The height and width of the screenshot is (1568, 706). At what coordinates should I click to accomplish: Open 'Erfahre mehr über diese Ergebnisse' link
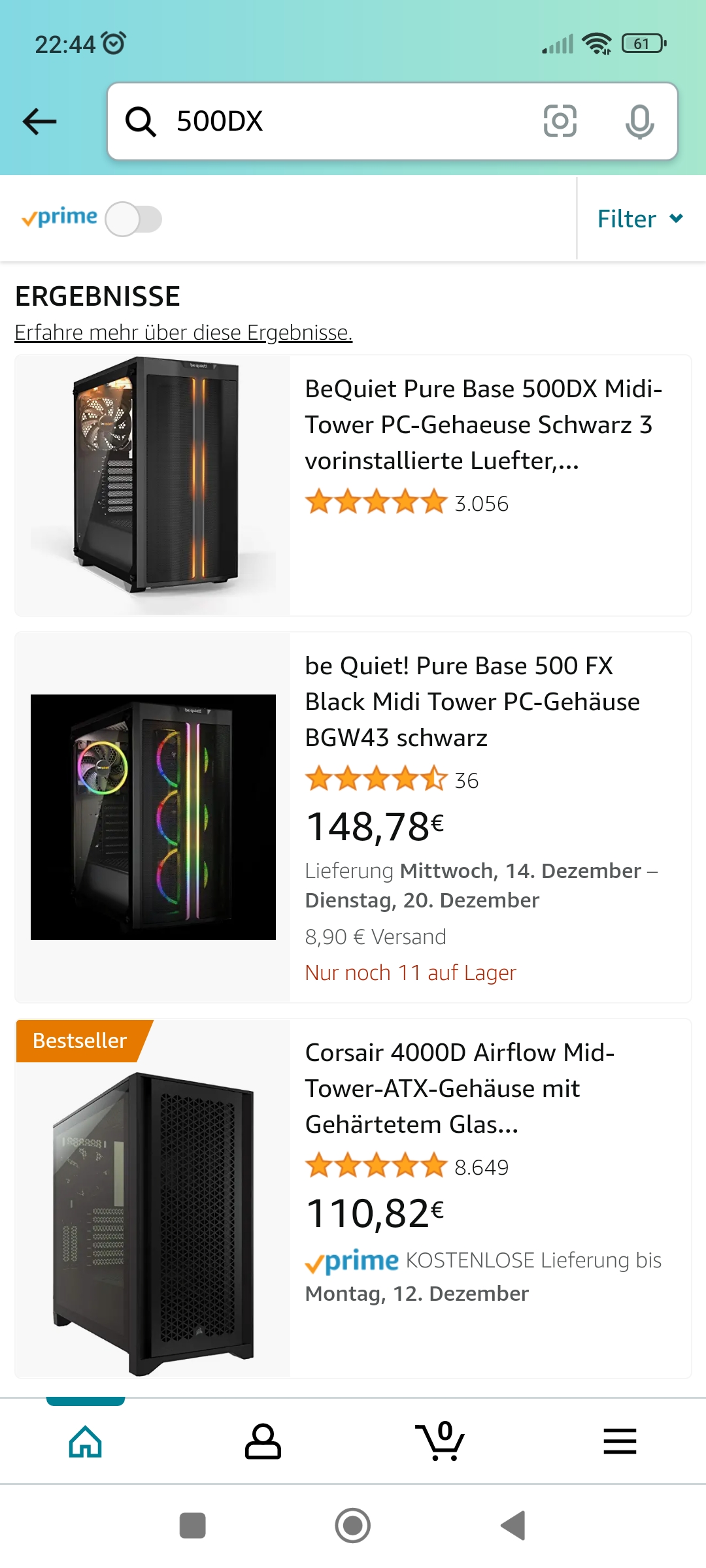point(184,333)
